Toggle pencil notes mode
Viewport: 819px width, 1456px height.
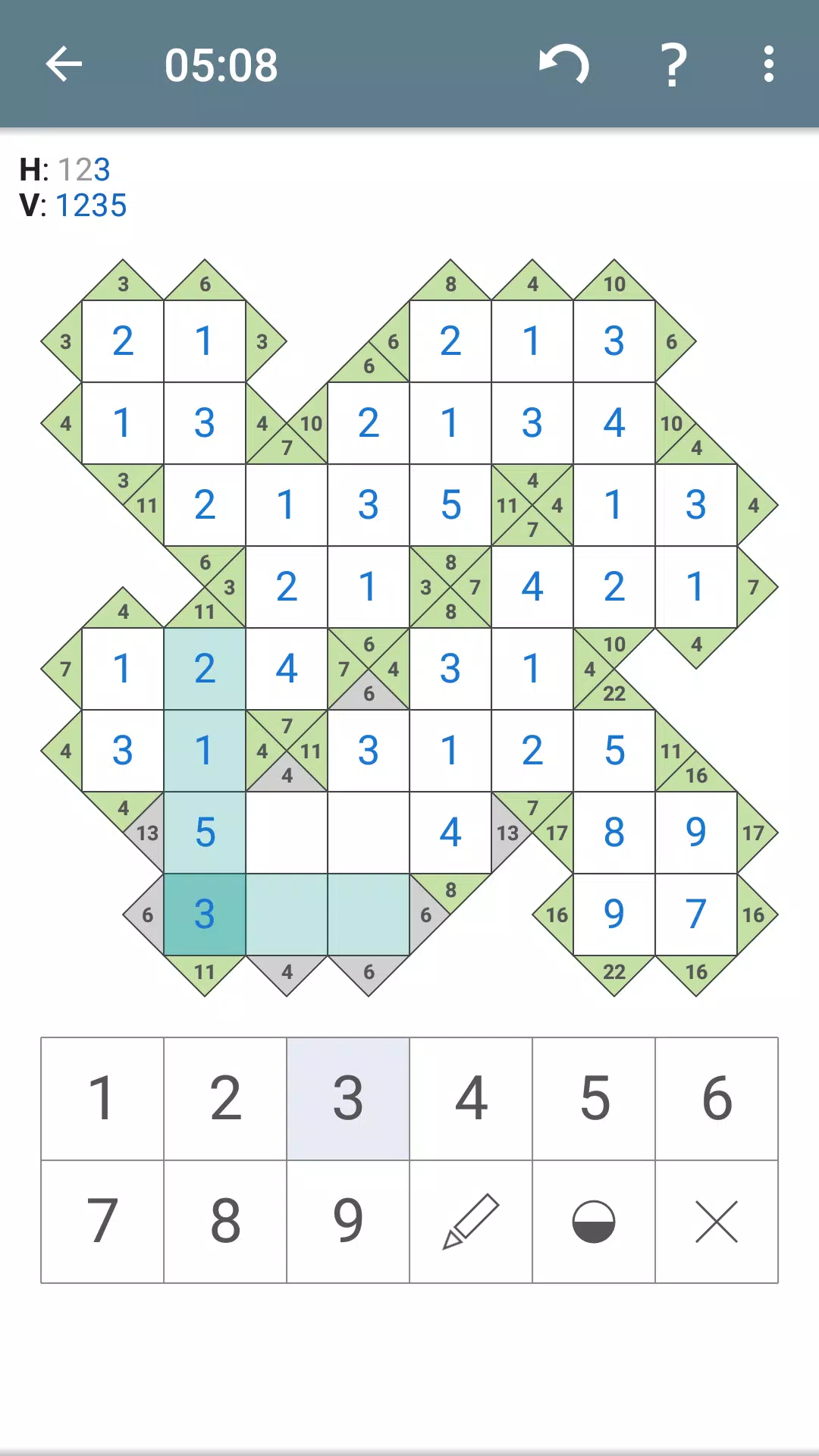click(471, 1221)
